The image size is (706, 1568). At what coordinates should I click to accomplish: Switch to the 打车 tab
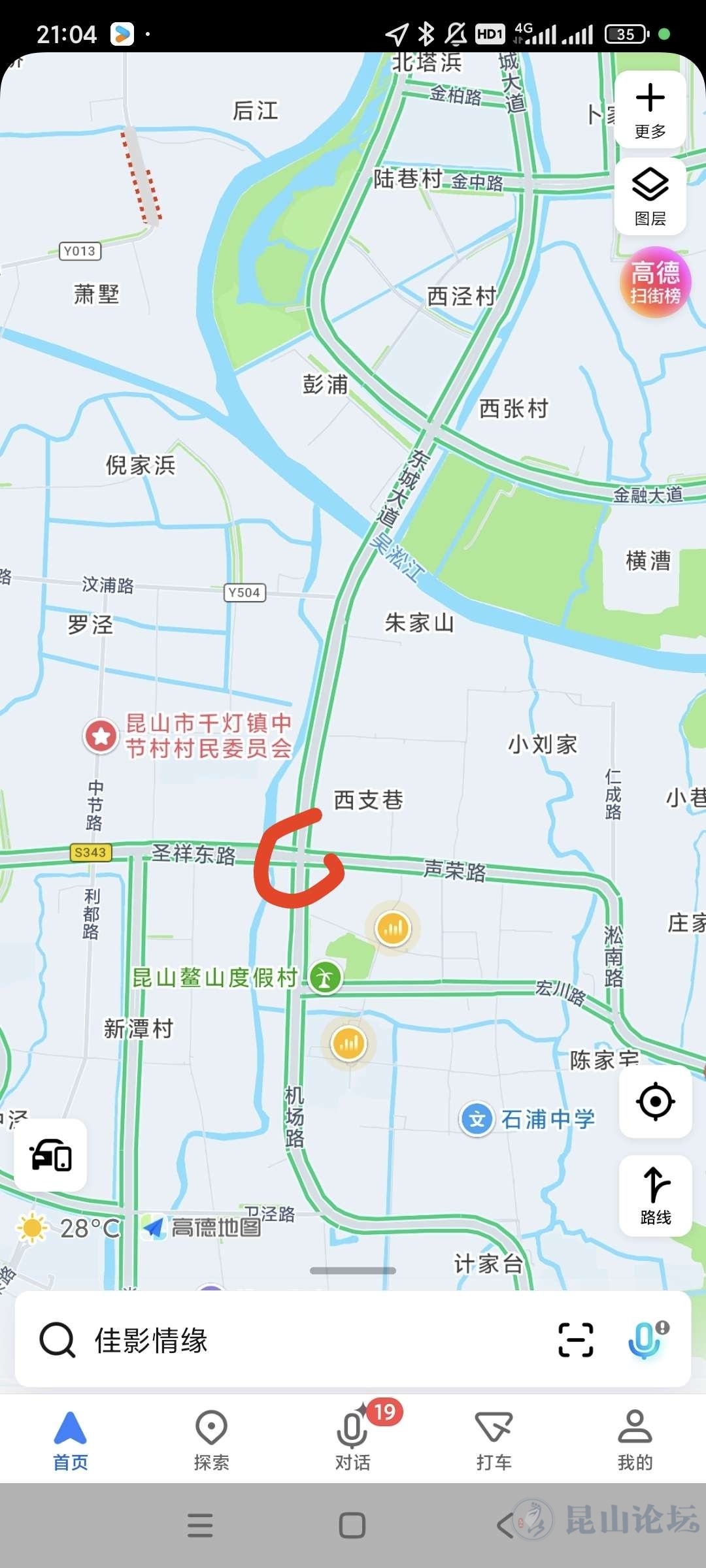(494, 1440)
